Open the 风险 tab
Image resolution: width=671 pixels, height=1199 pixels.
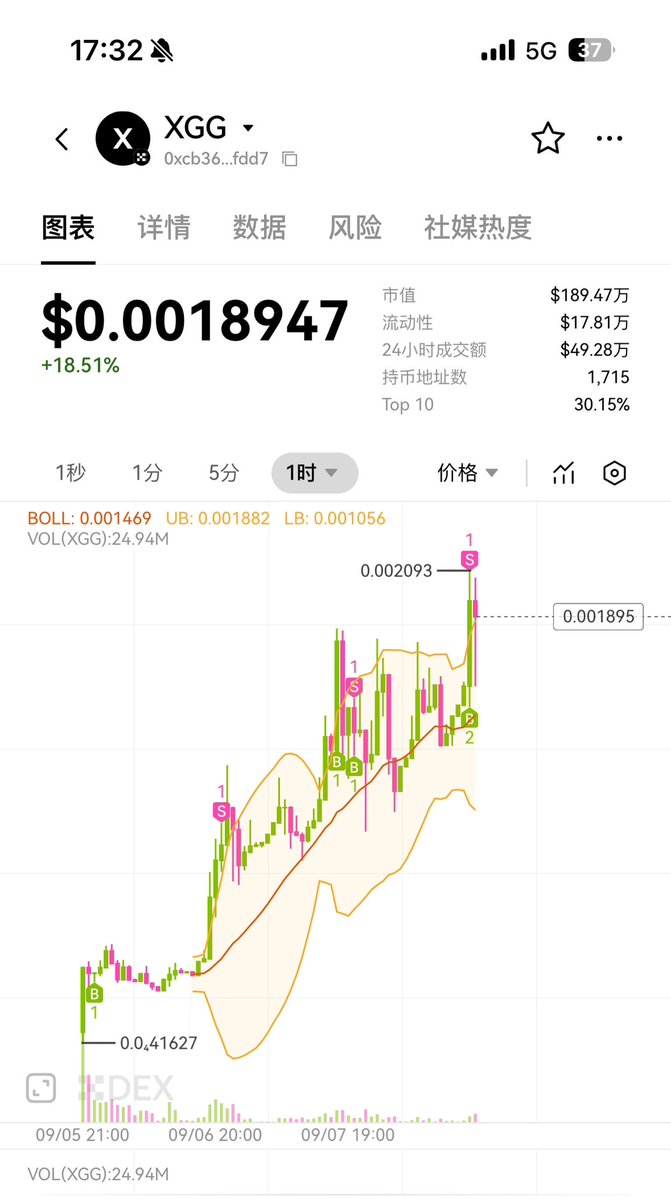click(x=355, y=227)
